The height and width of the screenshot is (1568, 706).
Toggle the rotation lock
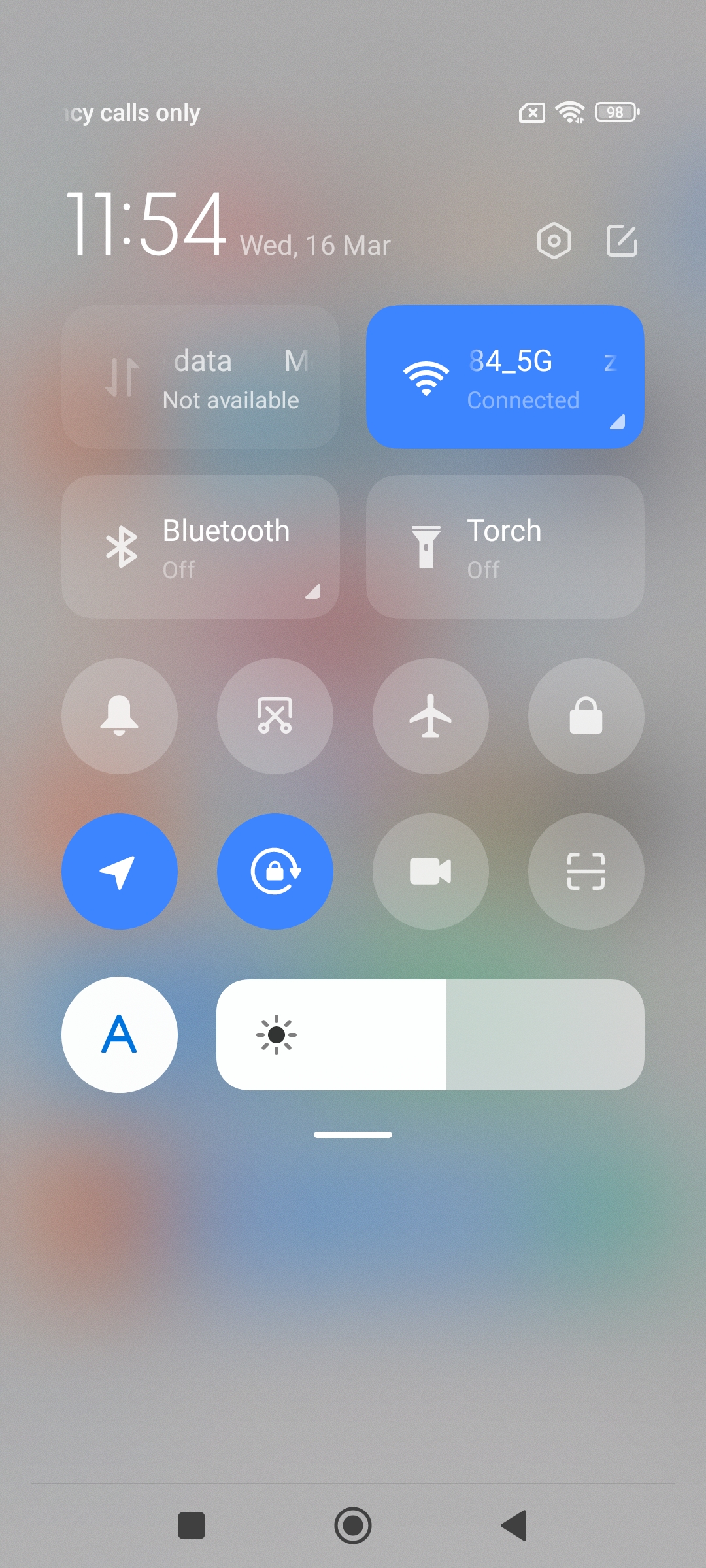click(x=275, y=872)
